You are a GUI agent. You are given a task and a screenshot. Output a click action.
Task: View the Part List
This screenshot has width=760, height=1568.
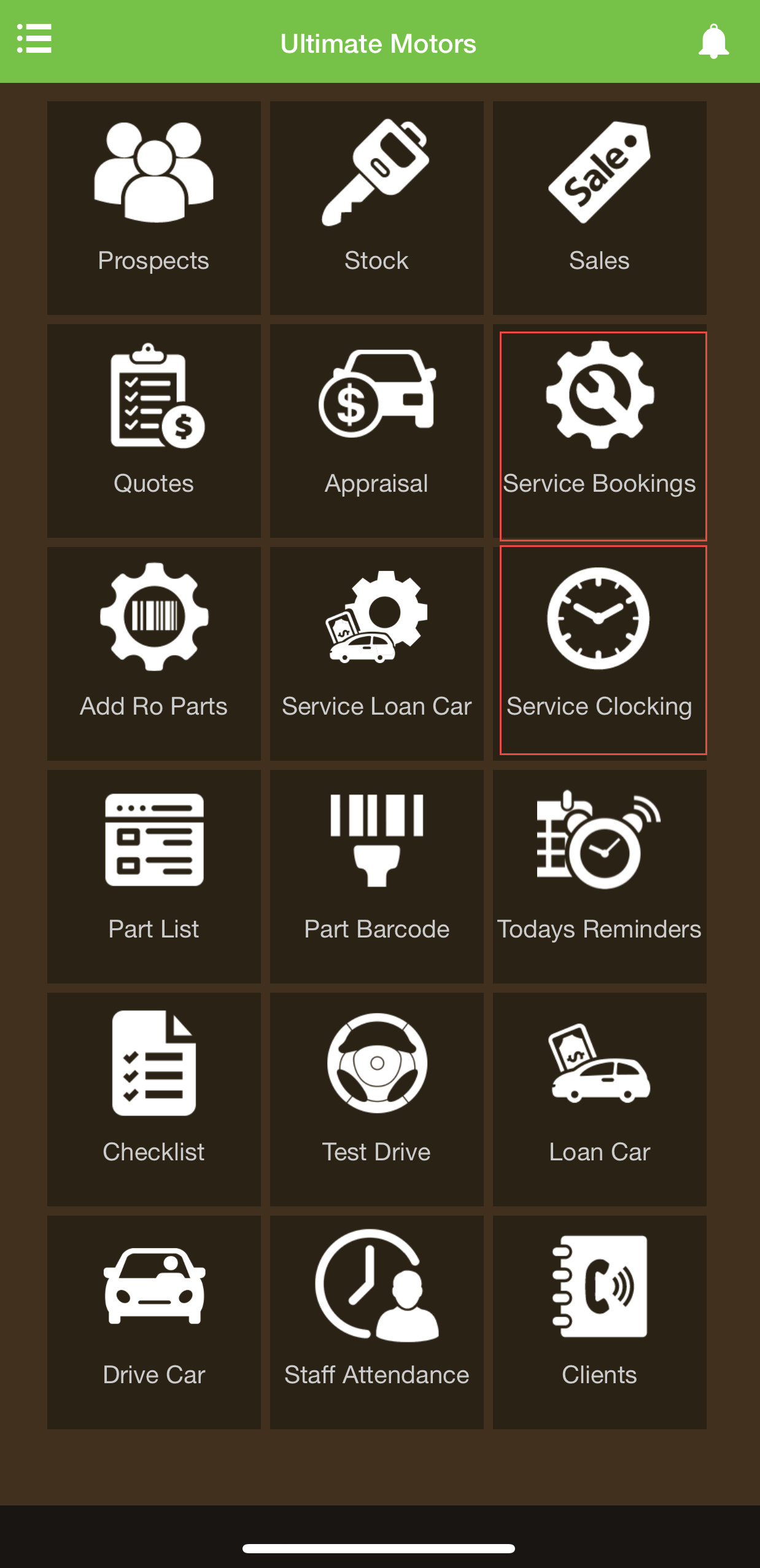click(x=153, y=876)
